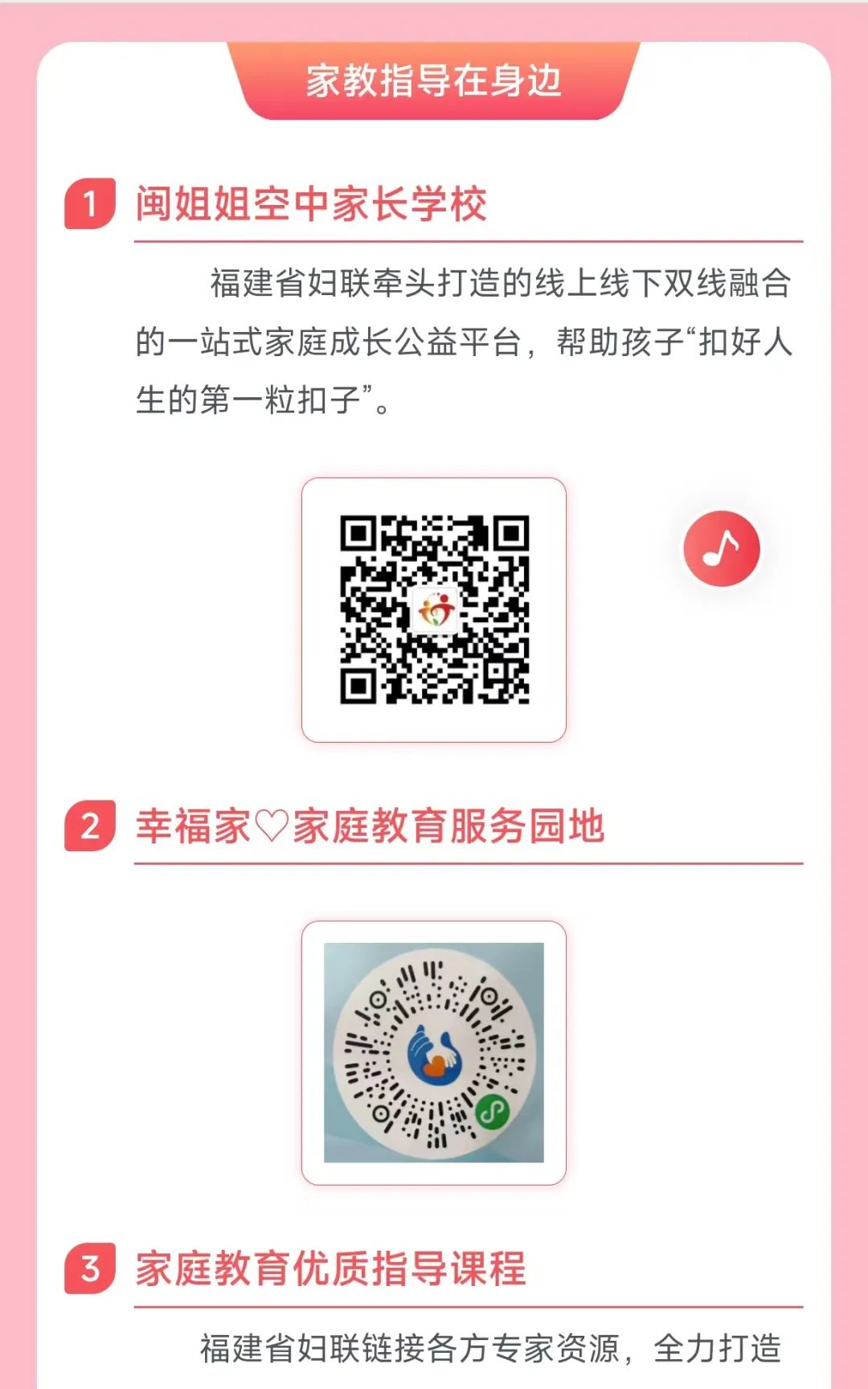
Task: Toggle the background music button
Action: coord(721,548)
